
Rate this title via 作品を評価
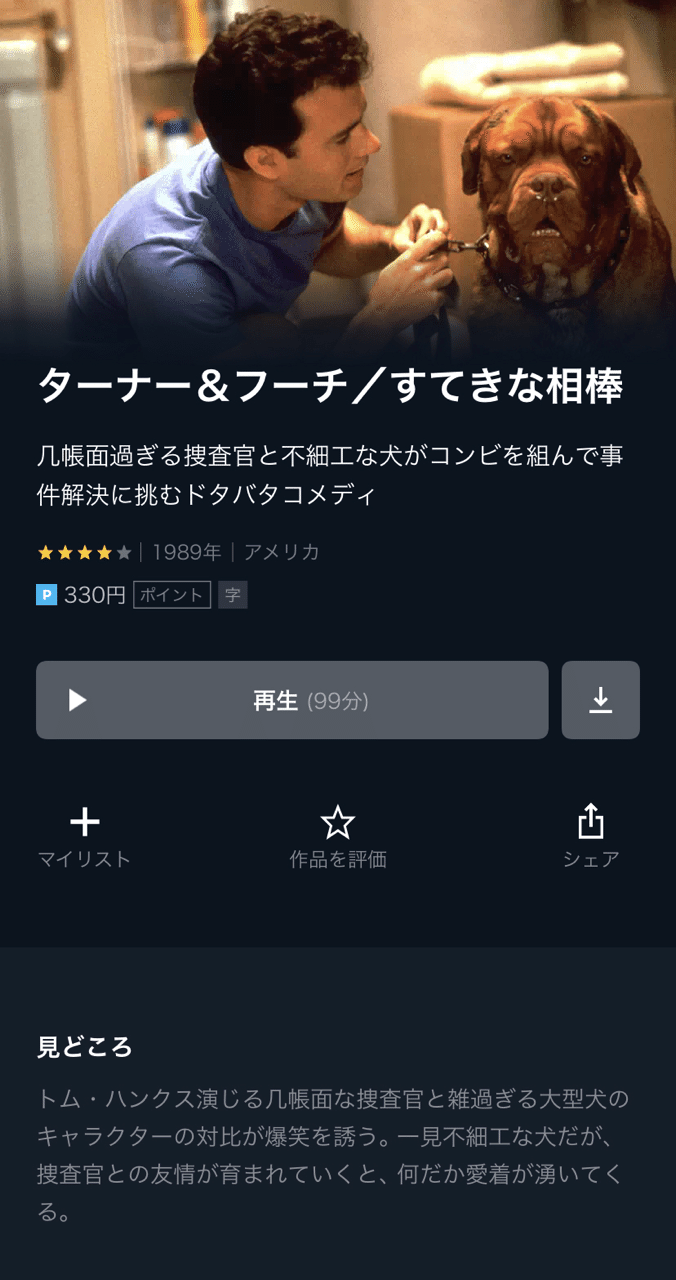[x=338, y=837]
